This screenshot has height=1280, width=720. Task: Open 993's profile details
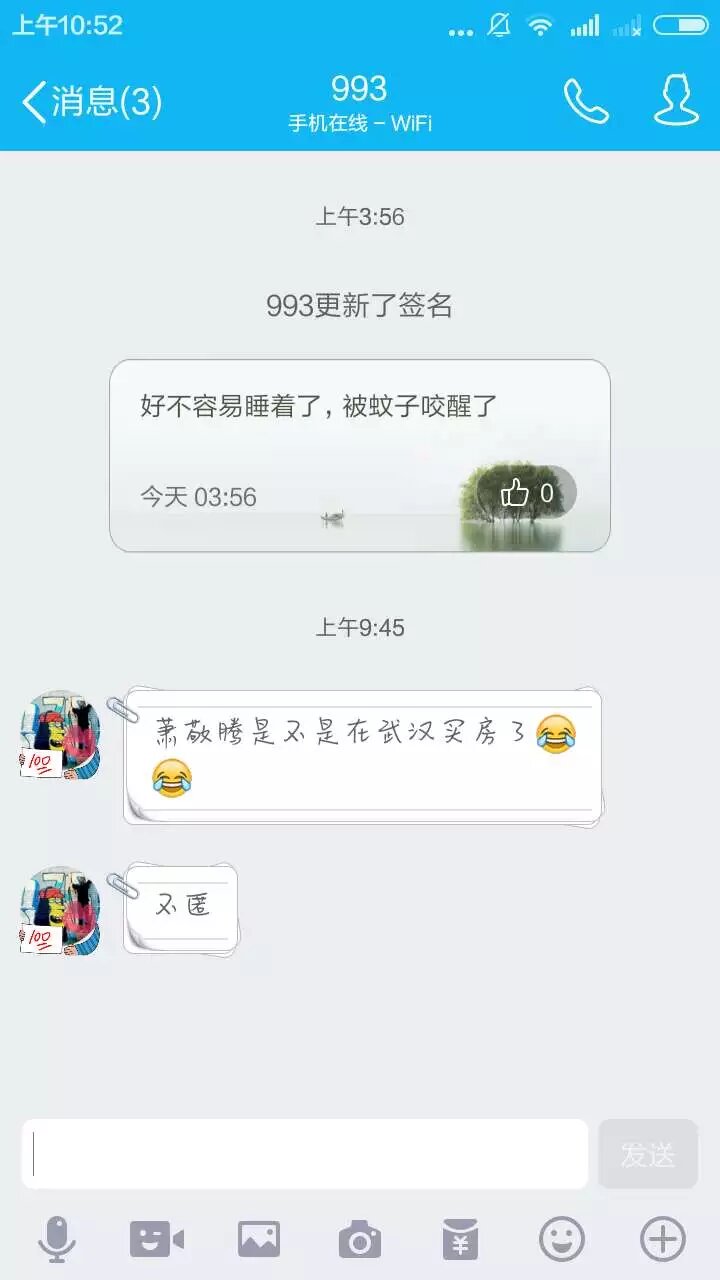tap(676, 100)
